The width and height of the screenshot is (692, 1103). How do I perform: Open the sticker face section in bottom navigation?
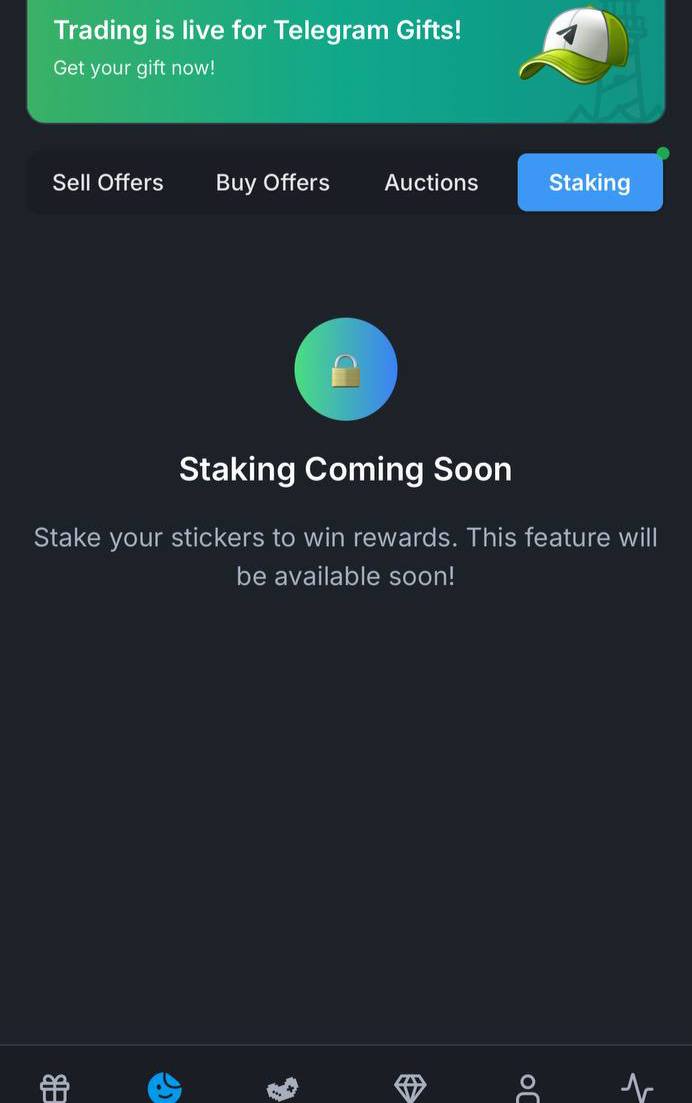point(165,1088)
